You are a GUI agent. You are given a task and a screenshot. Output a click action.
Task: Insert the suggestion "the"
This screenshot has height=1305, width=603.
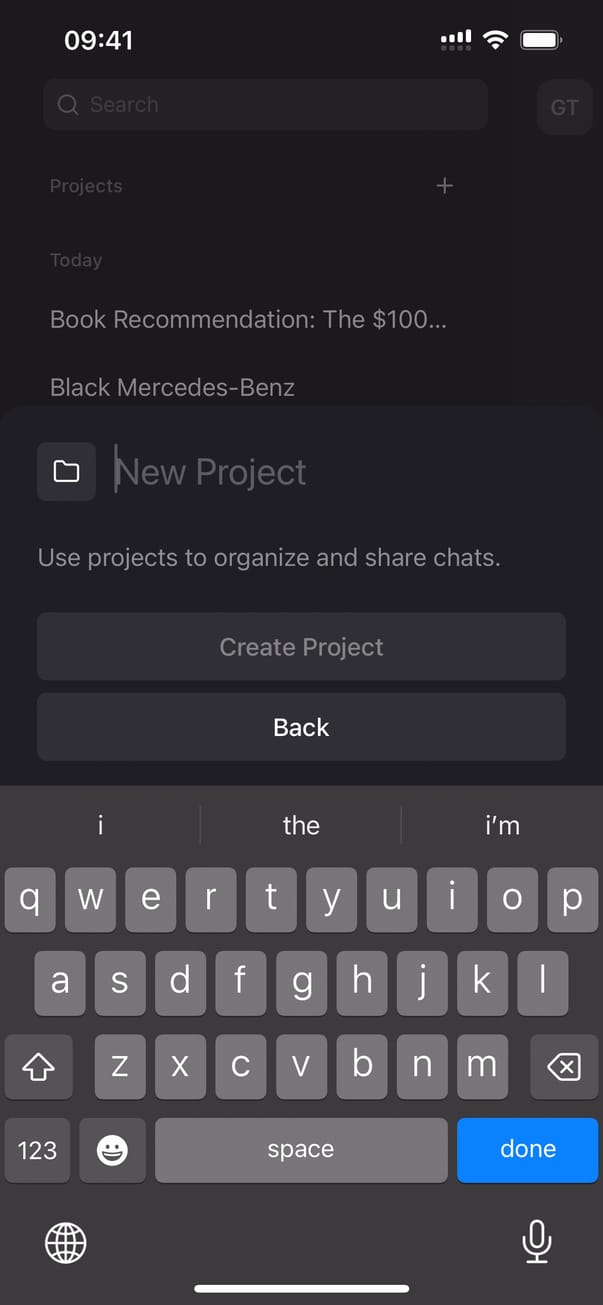301,825
